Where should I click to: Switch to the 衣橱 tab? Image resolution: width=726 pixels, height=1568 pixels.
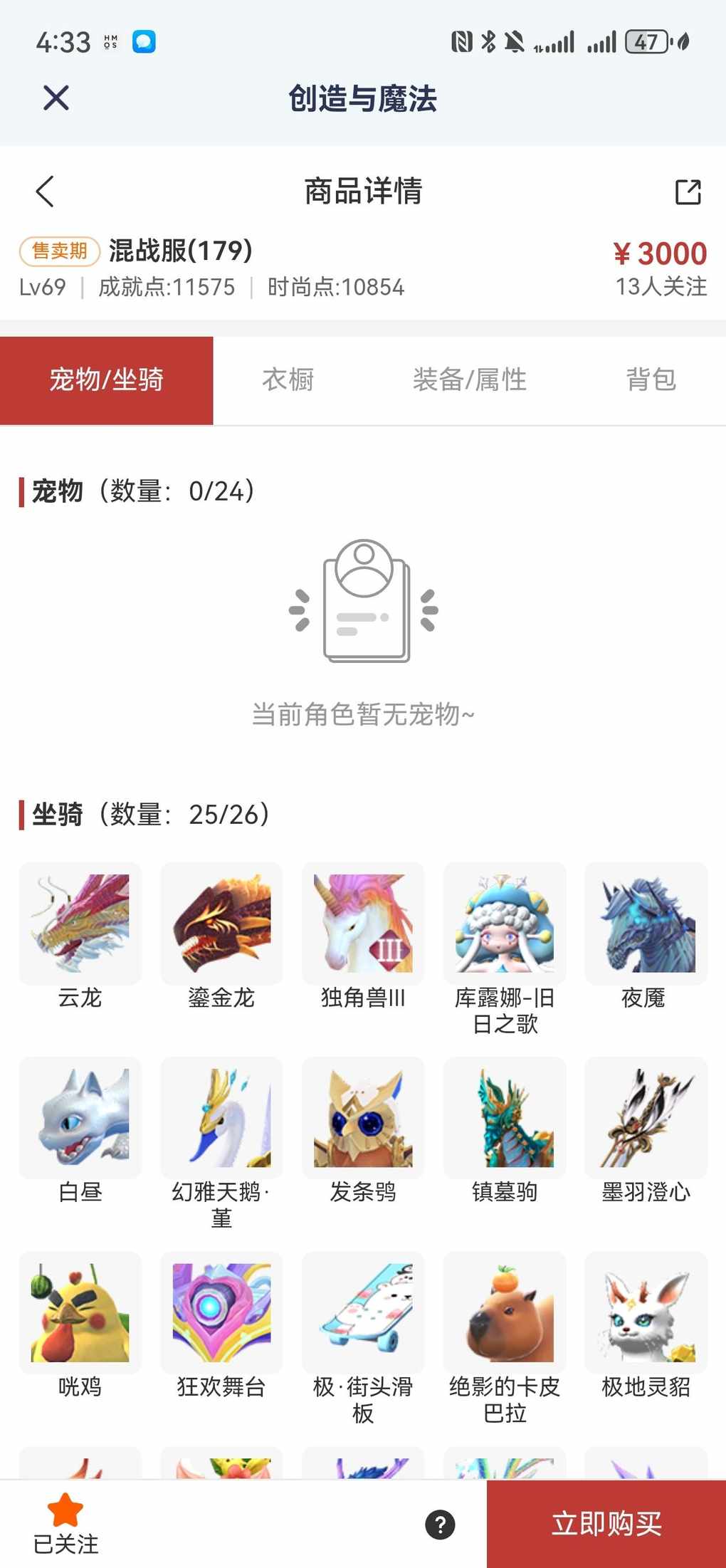[288, 380]
